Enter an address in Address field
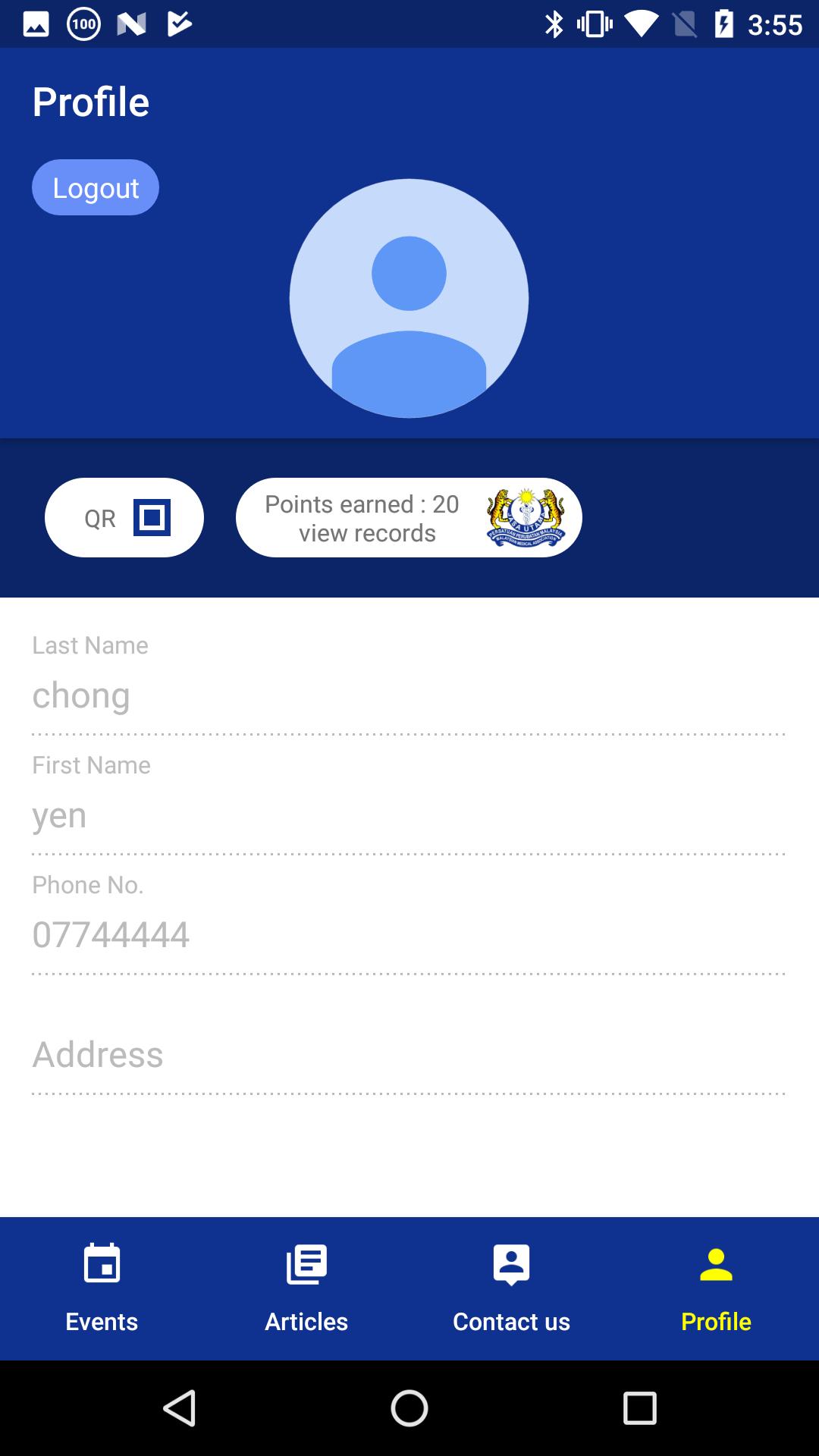Viewport: 819px width, 1456px height. pyautogui.click(x=408, y=1054)
